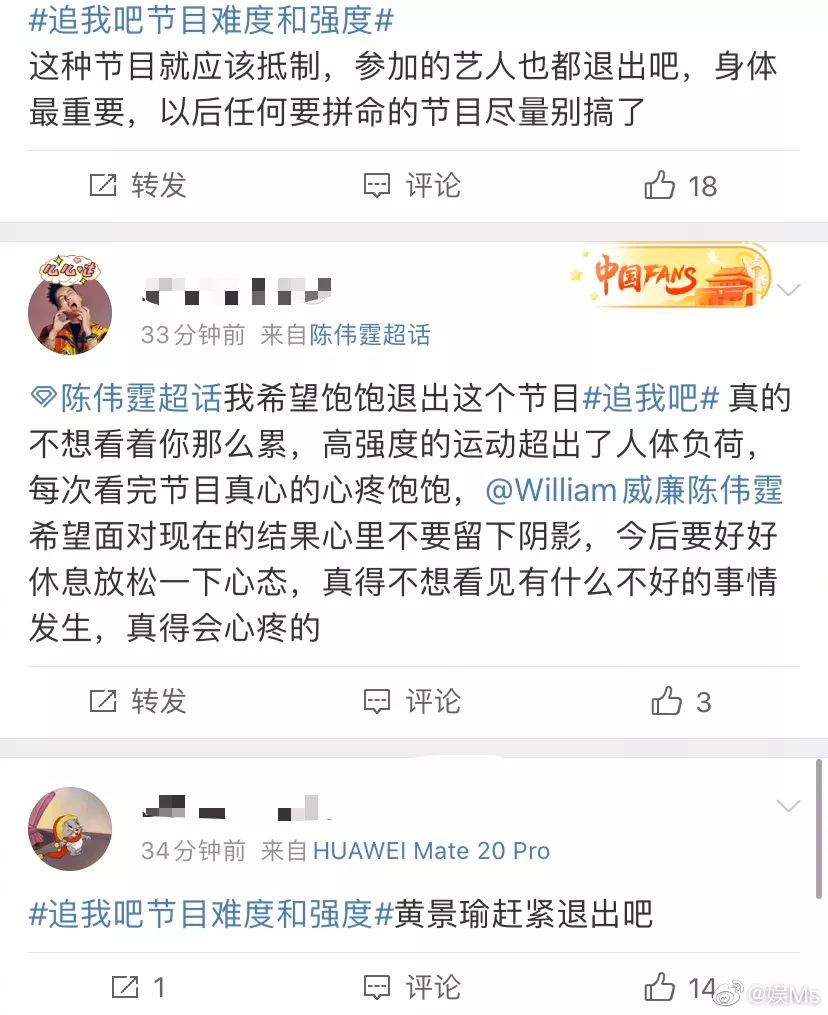The width and height of the screenshot is (828, 1015).
Task: Open the #追我吧# hashtag in the 陈伟霆 post
Action: click(x=651, y=399)
